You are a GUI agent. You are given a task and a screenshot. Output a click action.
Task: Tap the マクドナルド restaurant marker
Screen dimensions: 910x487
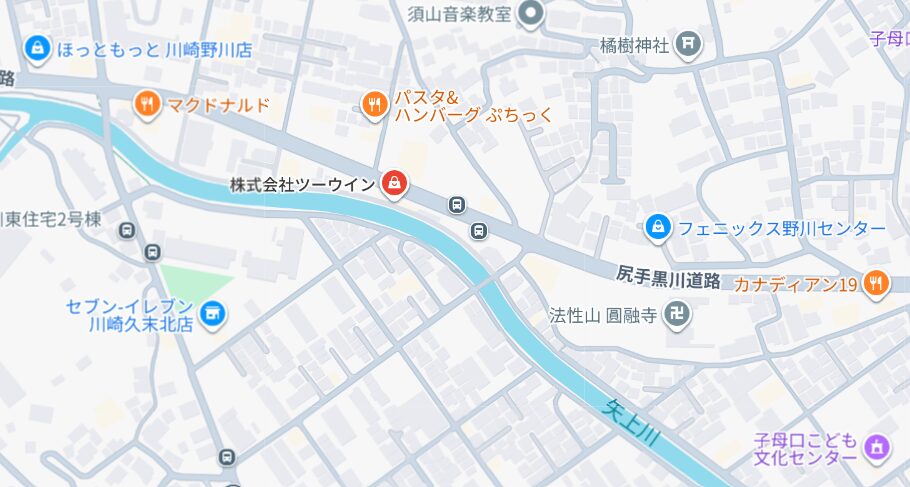[148, 103]
